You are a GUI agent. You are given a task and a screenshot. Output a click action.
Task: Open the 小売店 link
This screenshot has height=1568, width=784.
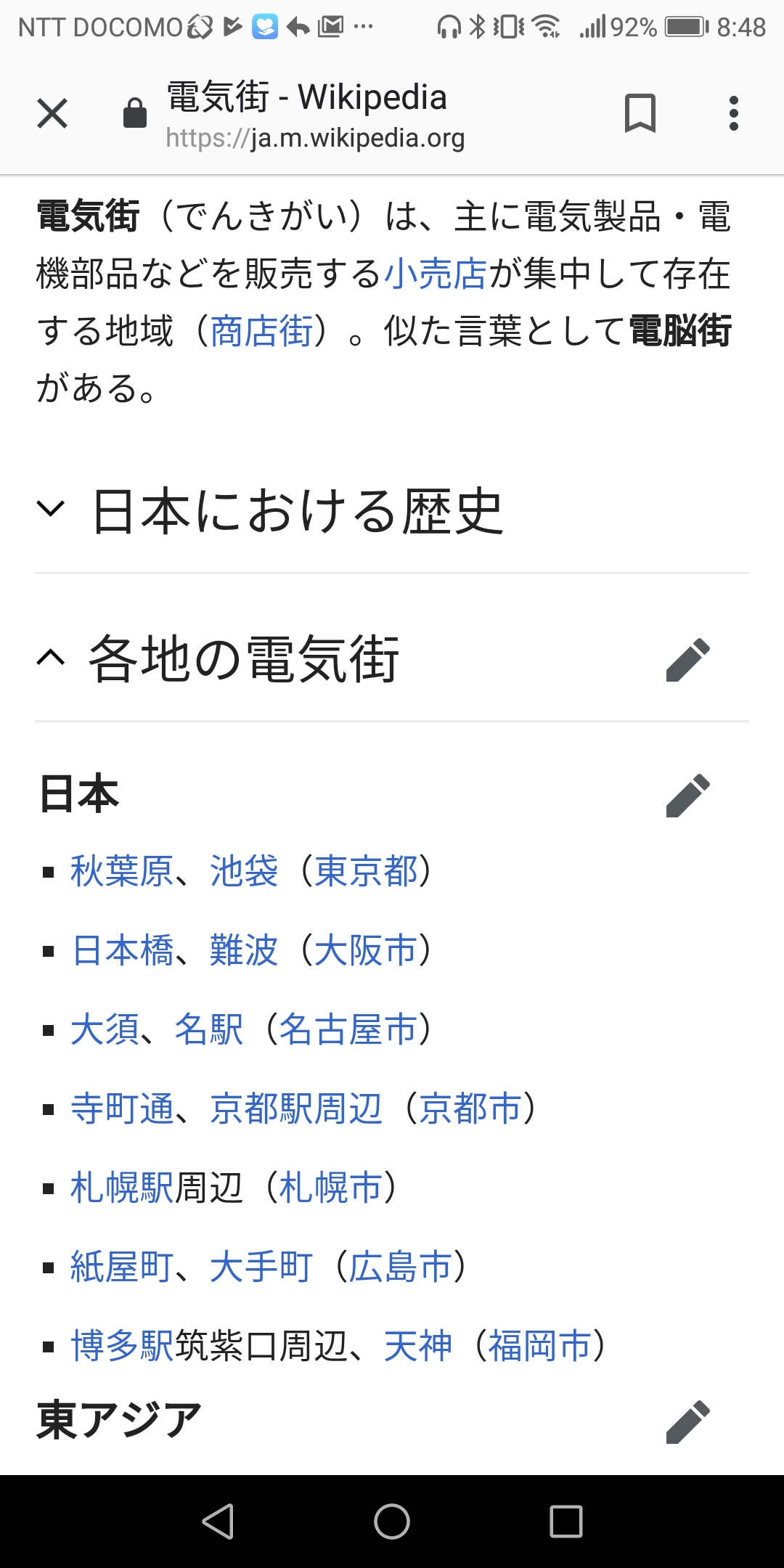coord(436,274)
